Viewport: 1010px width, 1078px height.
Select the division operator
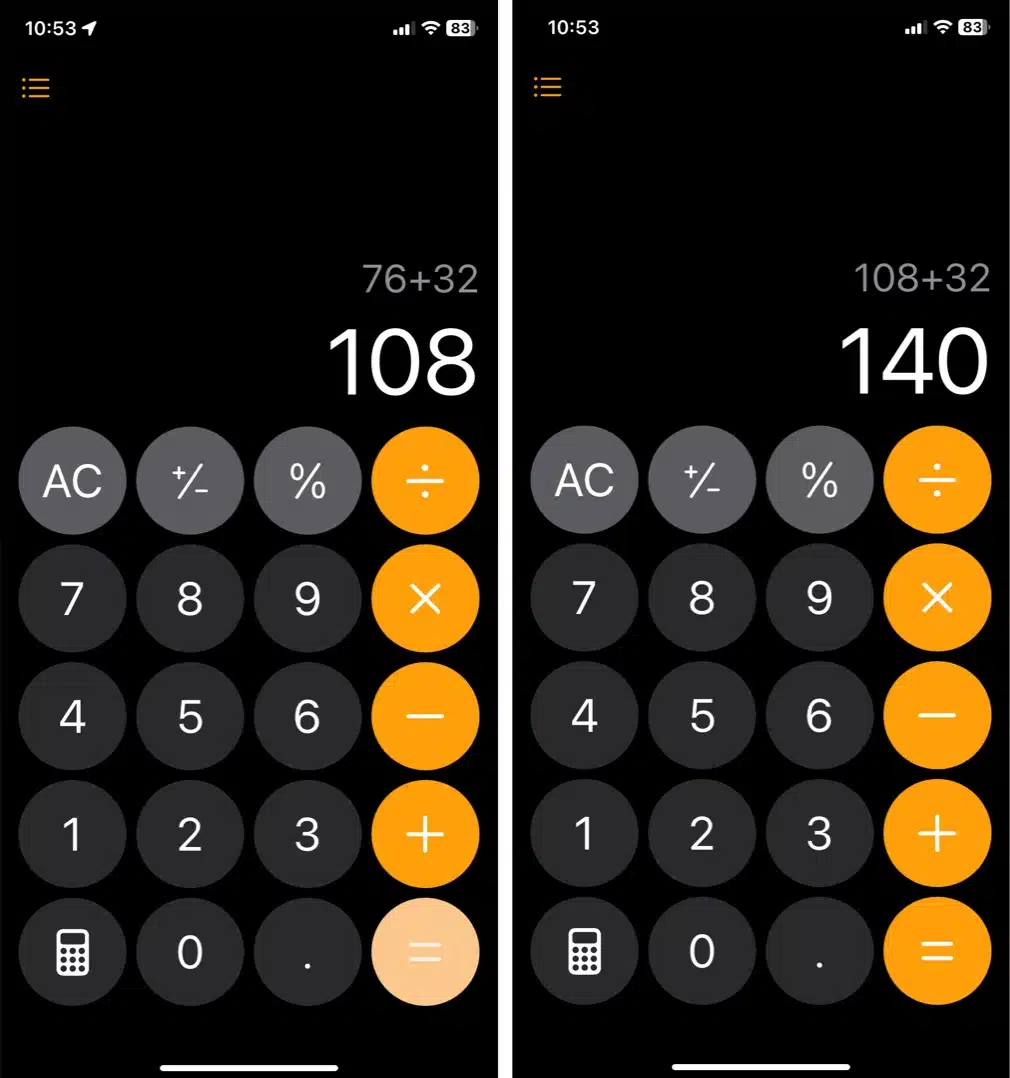pyautogui.click(x=425, y=481)
